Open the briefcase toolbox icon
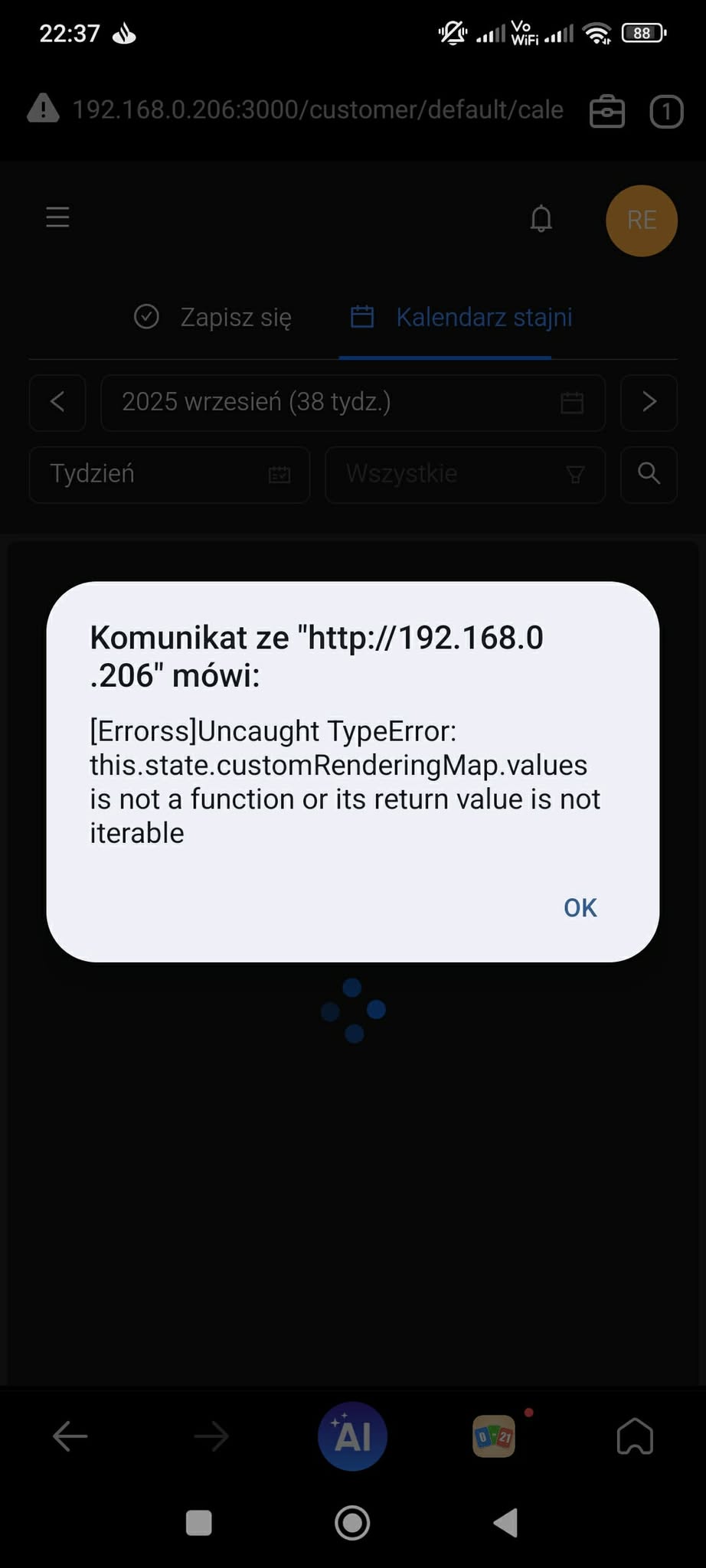The image size is (706, 1568). click(x=606, y=112)
